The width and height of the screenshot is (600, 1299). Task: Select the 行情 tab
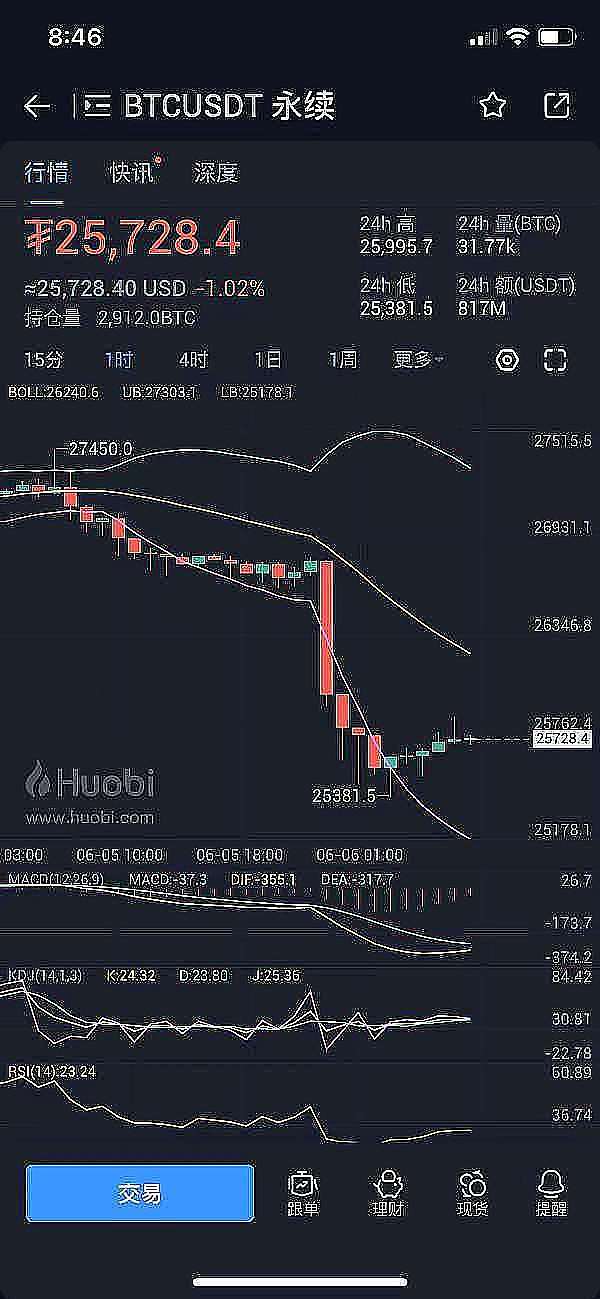coord(46,173)
